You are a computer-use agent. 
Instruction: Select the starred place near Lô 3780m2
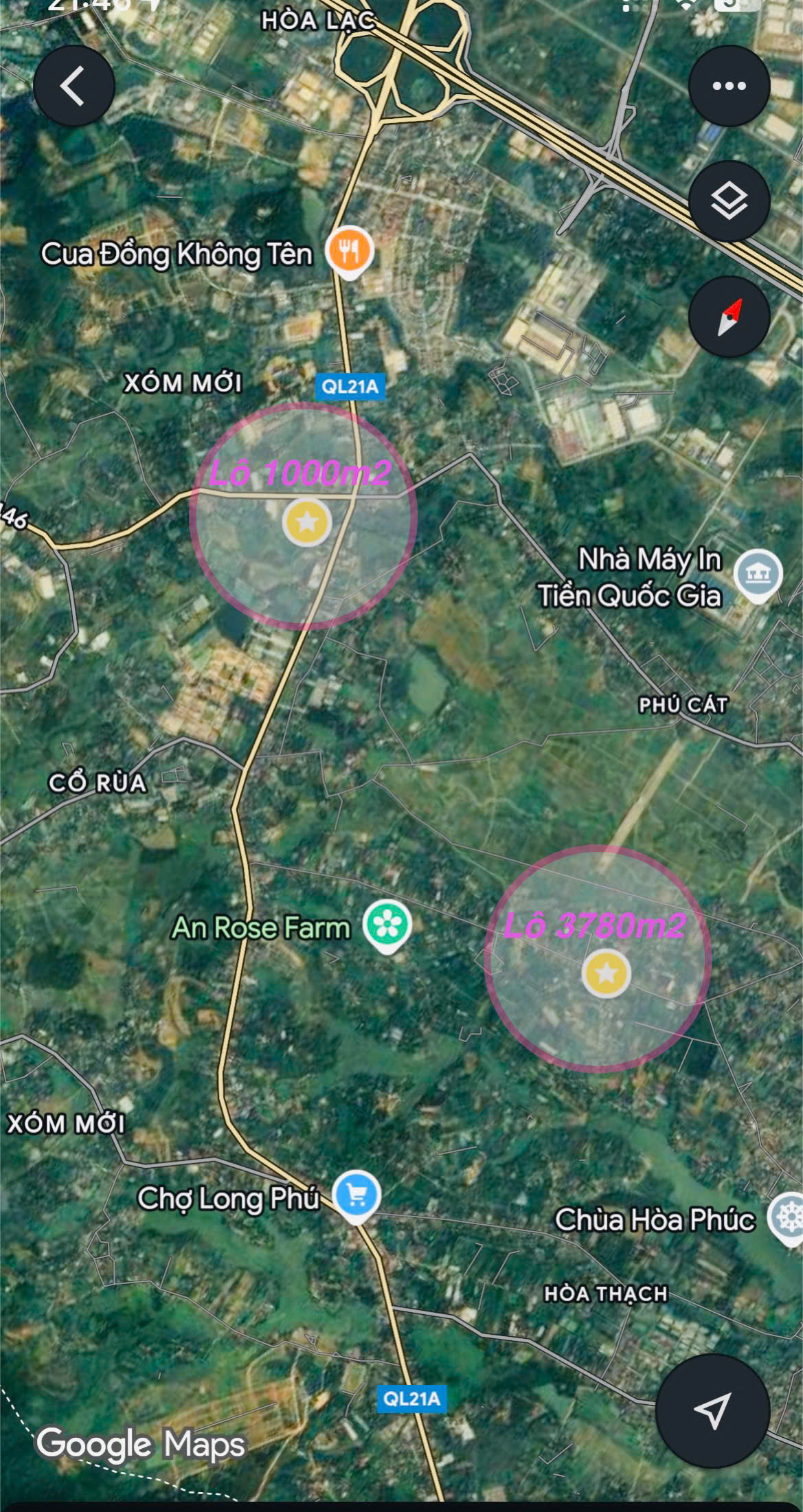click(x=606, y=973)
